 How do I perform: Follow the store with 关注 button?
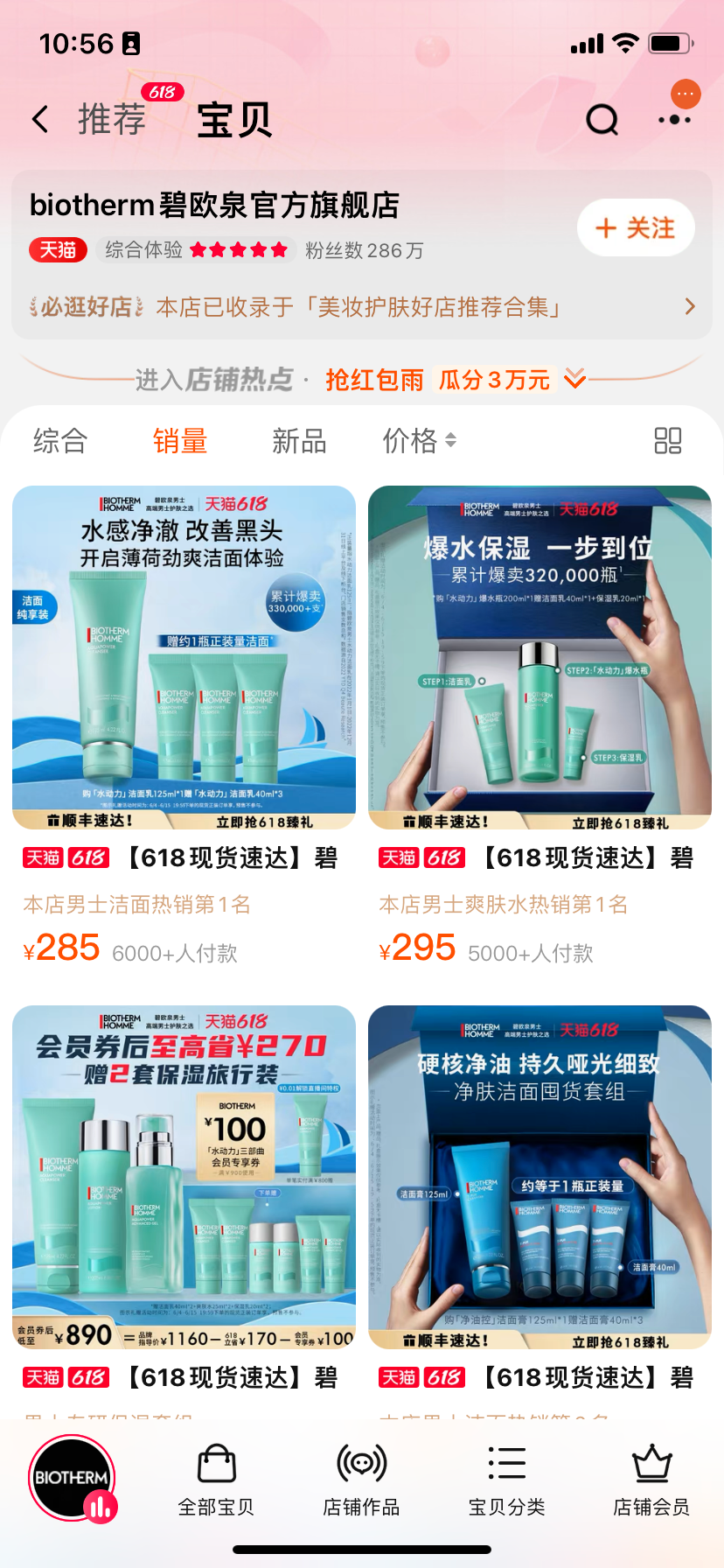click(636, 228)
